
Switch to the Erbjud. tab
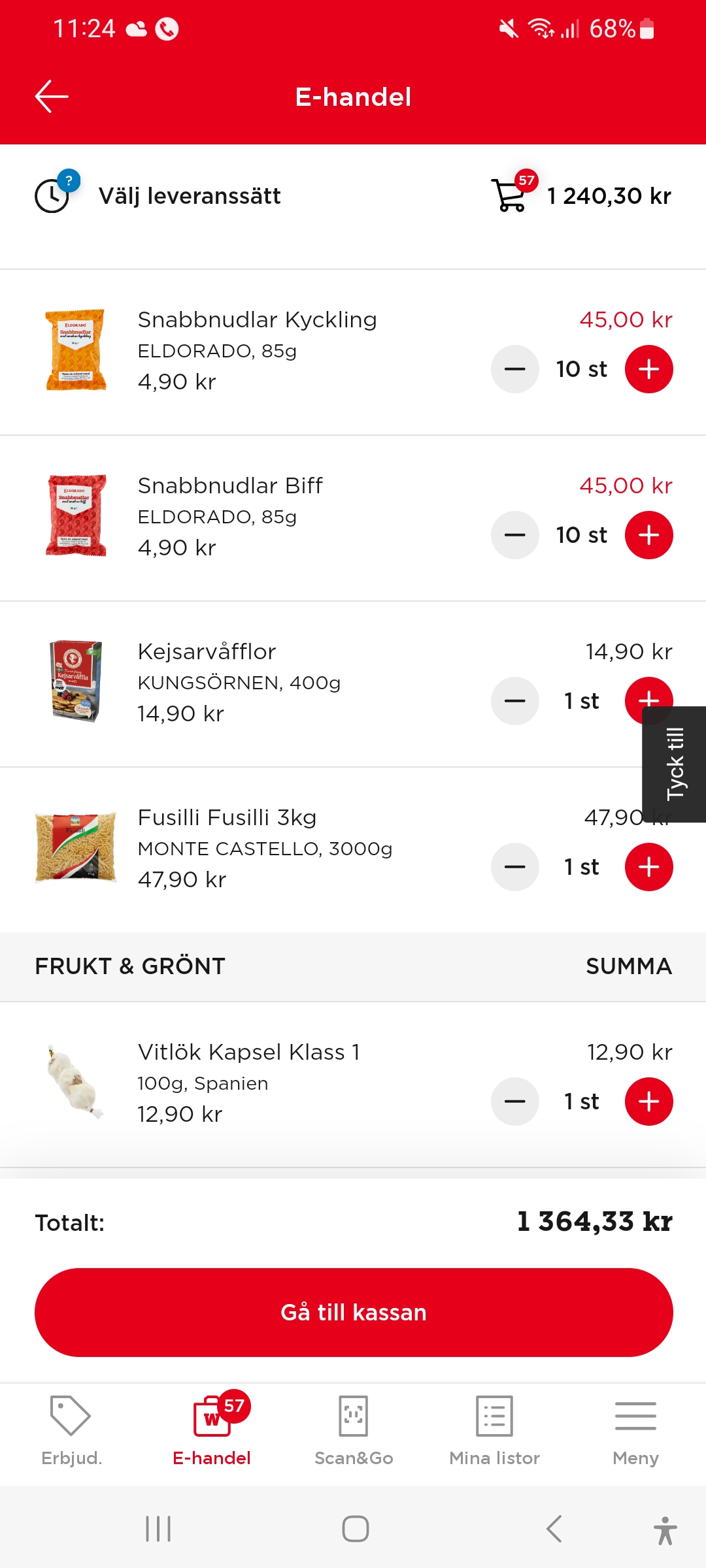pos(71,1431)
